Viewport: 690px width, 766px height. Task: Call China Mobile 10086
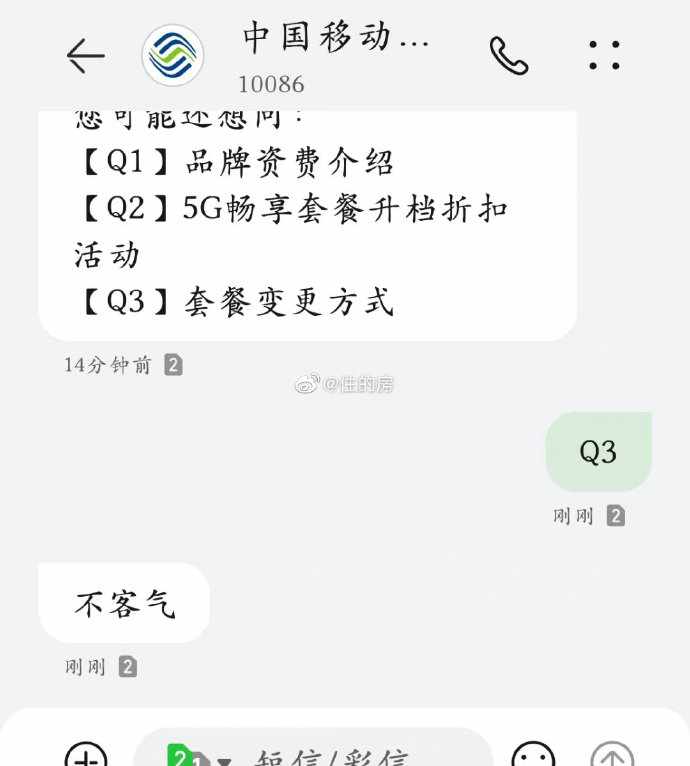point(508,56)
